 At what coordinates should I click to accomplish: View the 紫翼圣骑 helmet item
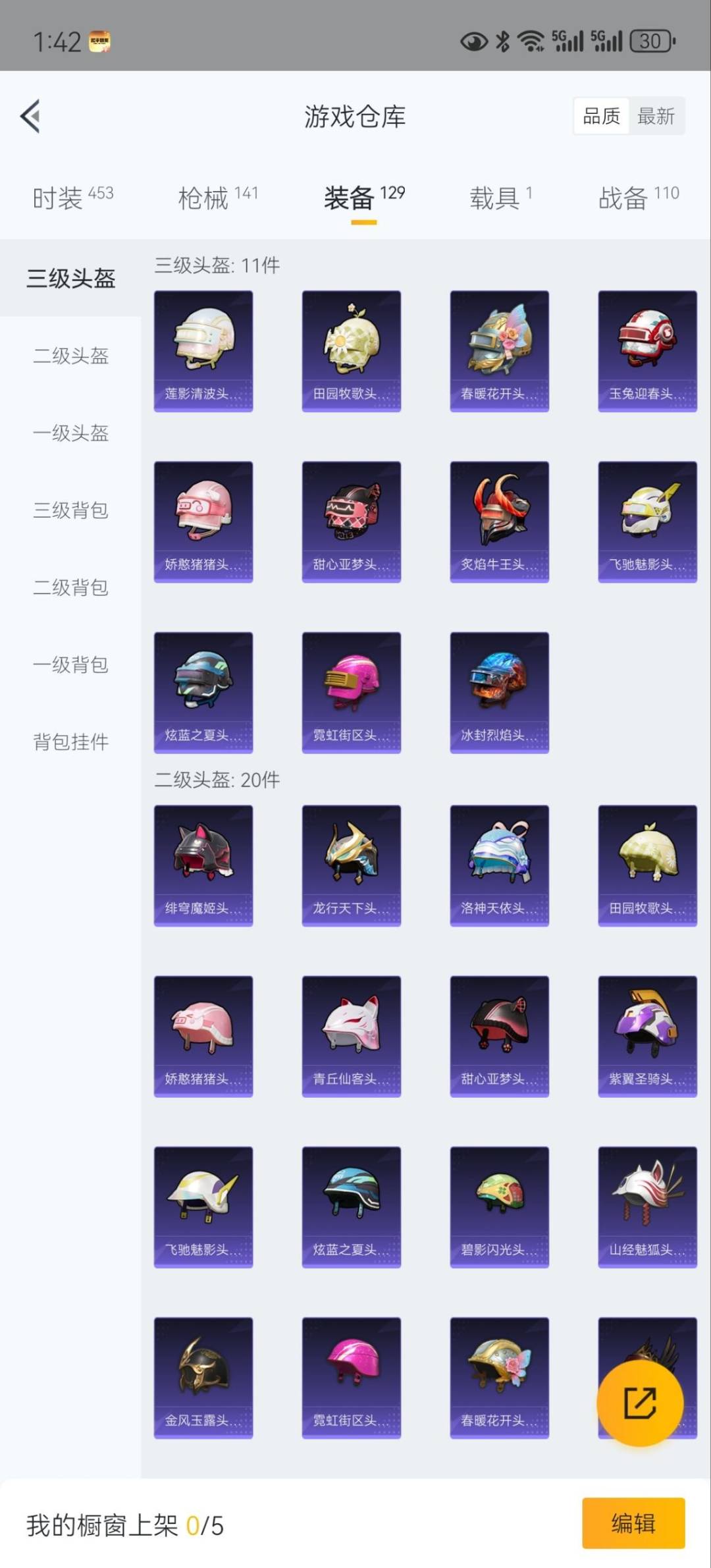(647, 1036)
